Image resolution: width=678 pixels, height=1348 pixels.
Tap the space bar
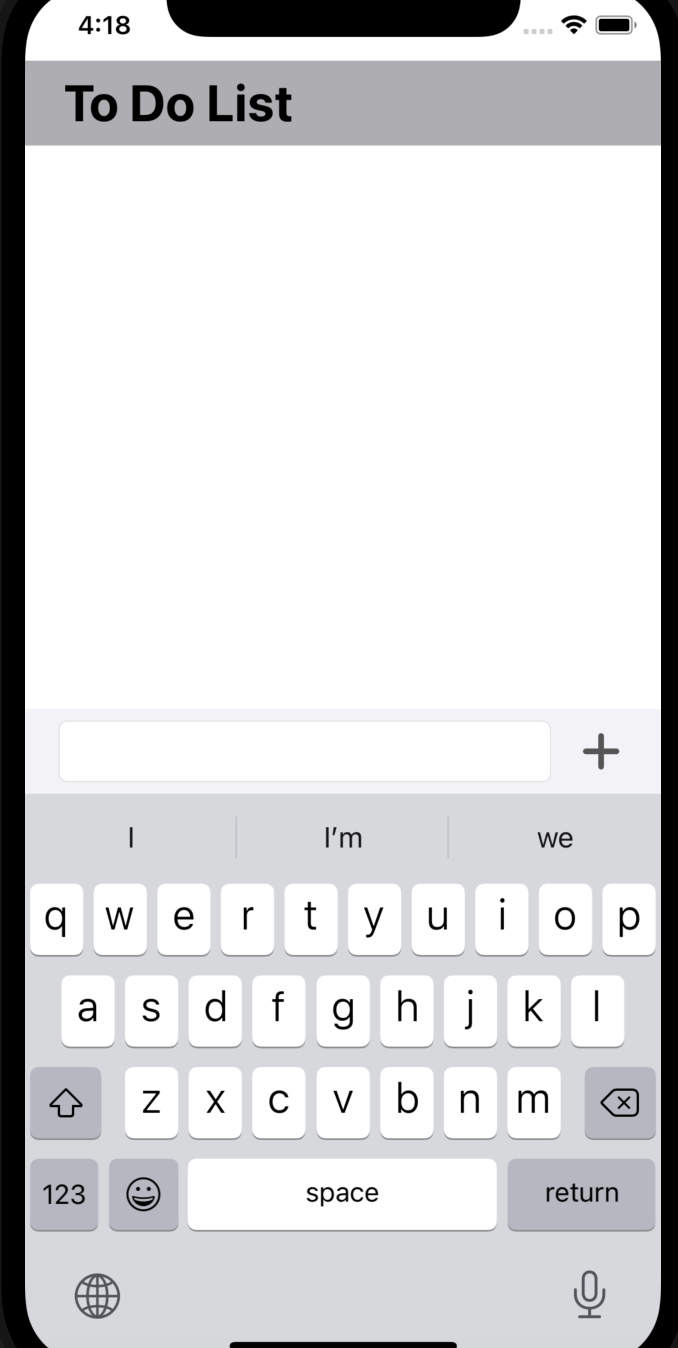(x=342, y=1194)
